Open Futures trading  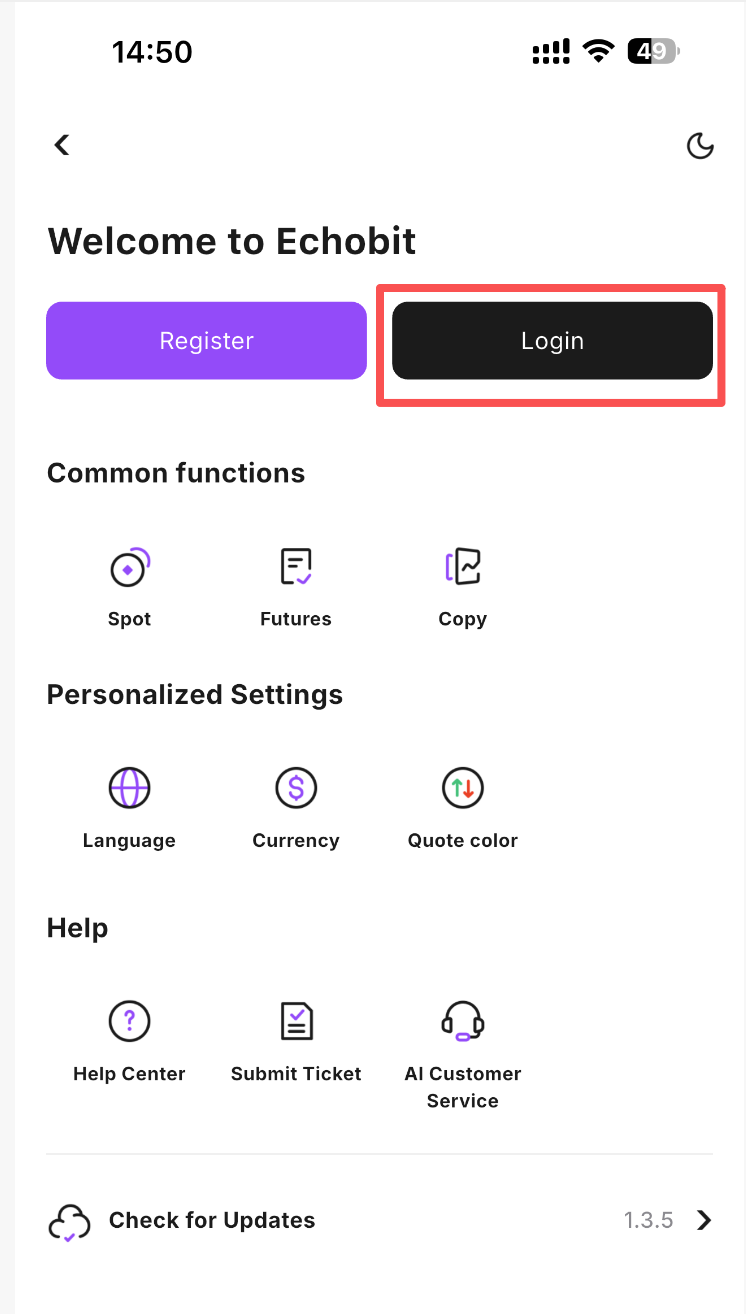point(296,588)
